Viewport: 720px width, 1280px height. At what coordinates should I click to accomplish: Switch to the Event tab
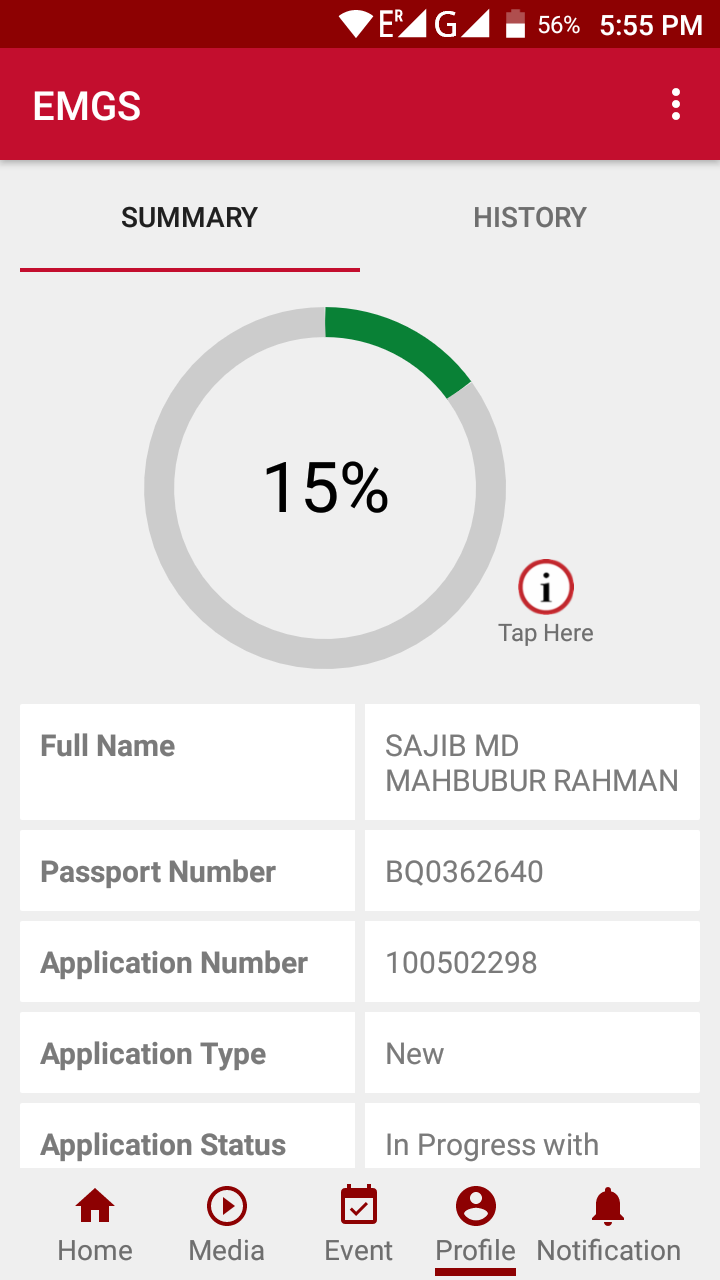point(359,1224)
